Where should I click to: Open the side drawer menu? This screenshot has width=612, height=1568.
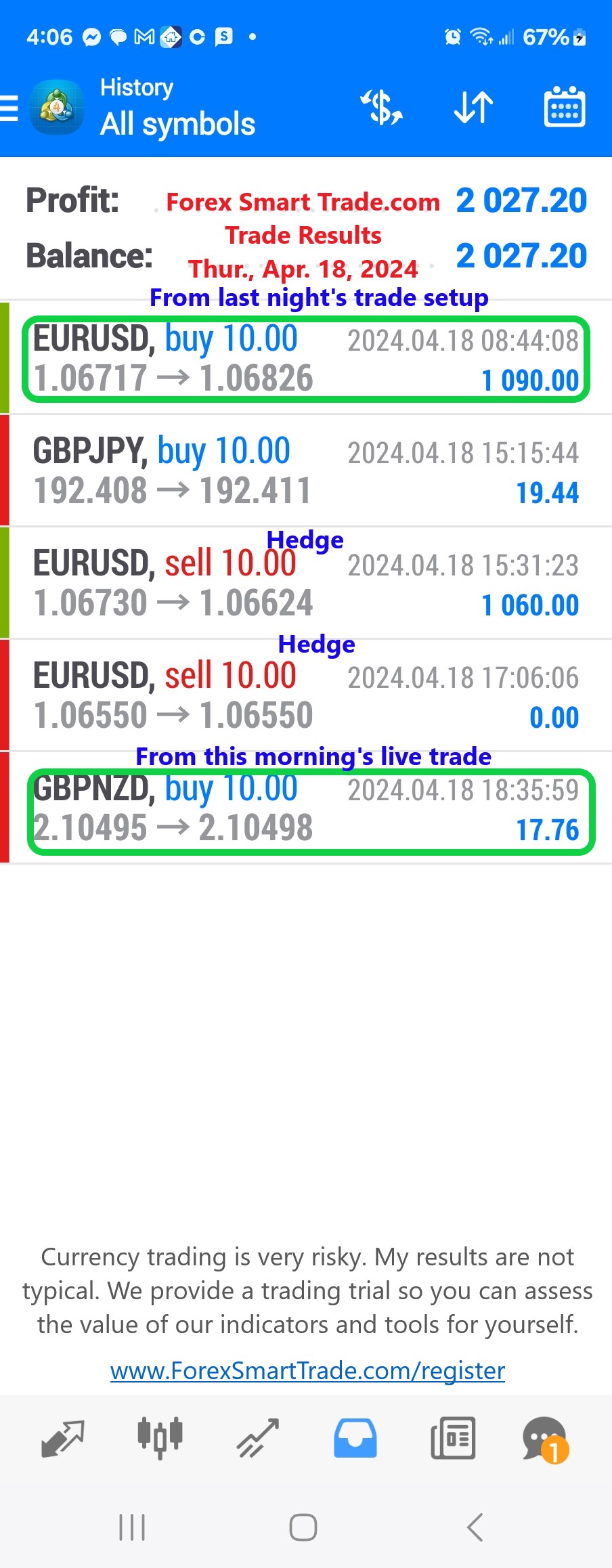pos(11,108)
